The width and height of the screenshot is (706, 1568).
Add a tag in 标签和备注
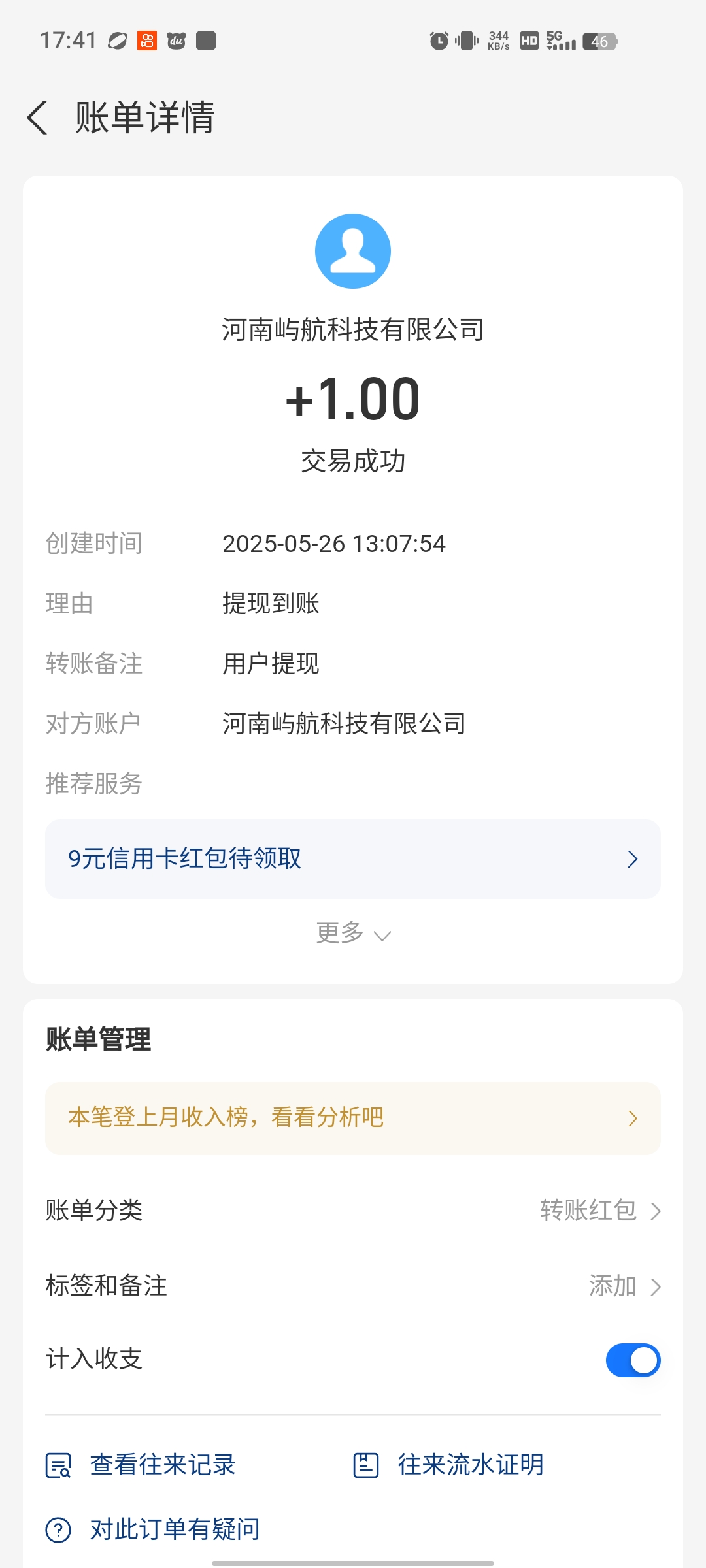pyautogui.click(x=353, y=1286)
